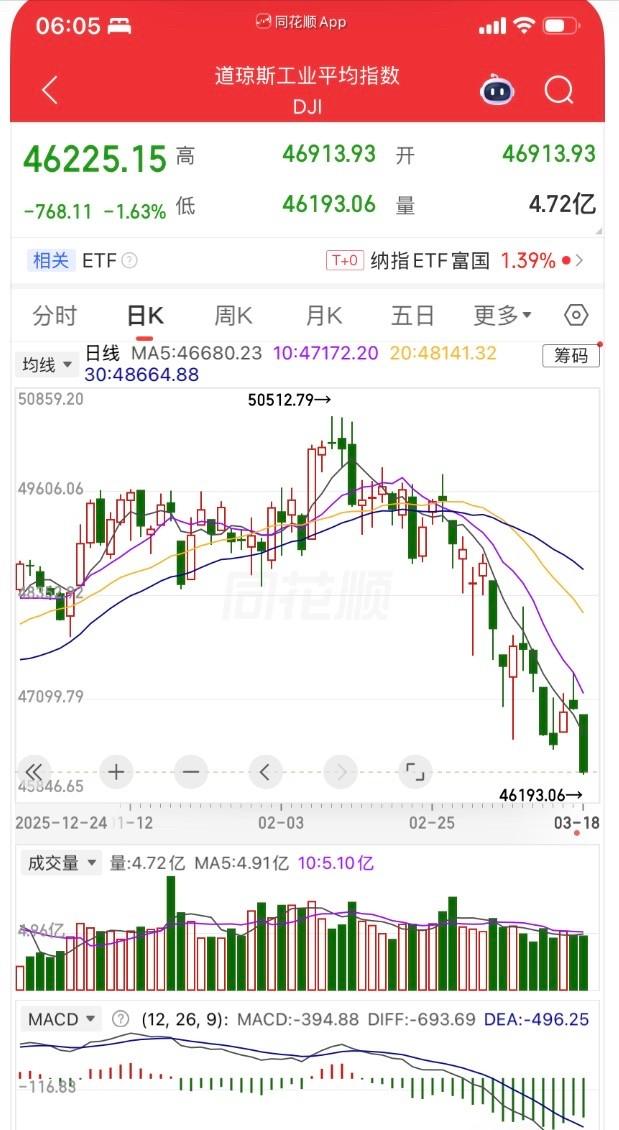Open chart settings hexagon icon
The height and width of the screenshot is (1130, 619).
(576, 316)
